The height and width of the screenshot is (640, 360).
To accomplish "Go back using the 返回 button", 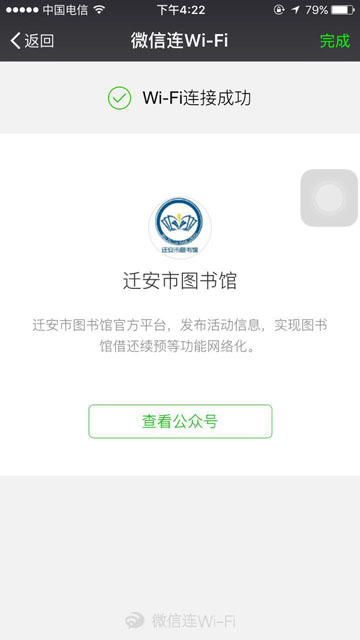I will [33, 41].
